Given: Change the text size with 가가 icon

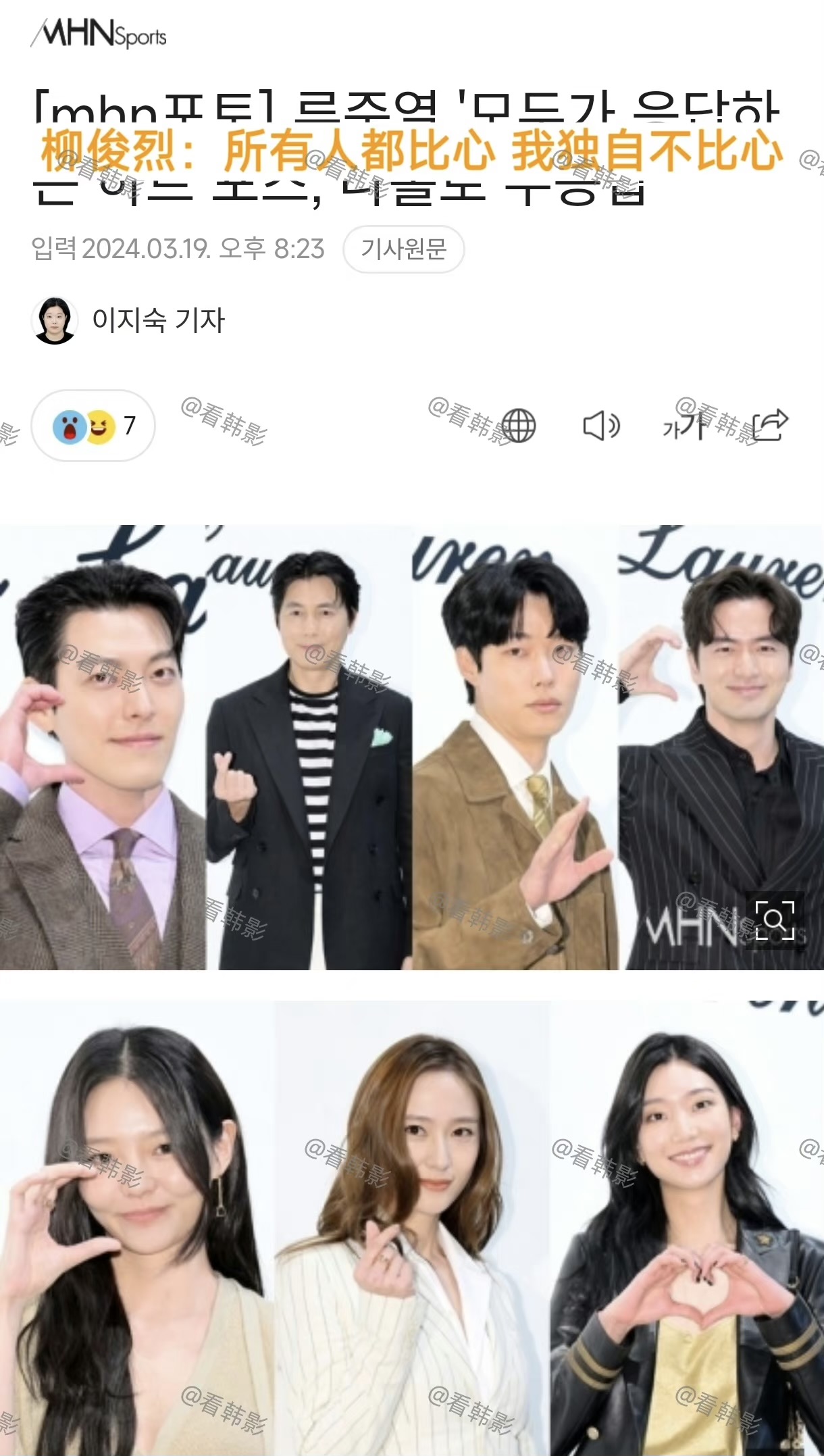Looking at the screenshot, I should [x=684, y=426].
